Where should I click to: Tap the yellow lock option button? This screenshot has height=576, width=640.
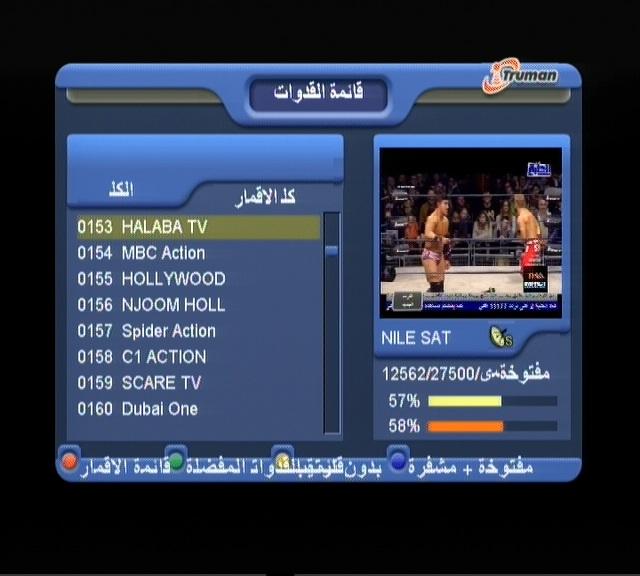pos(283,461)
